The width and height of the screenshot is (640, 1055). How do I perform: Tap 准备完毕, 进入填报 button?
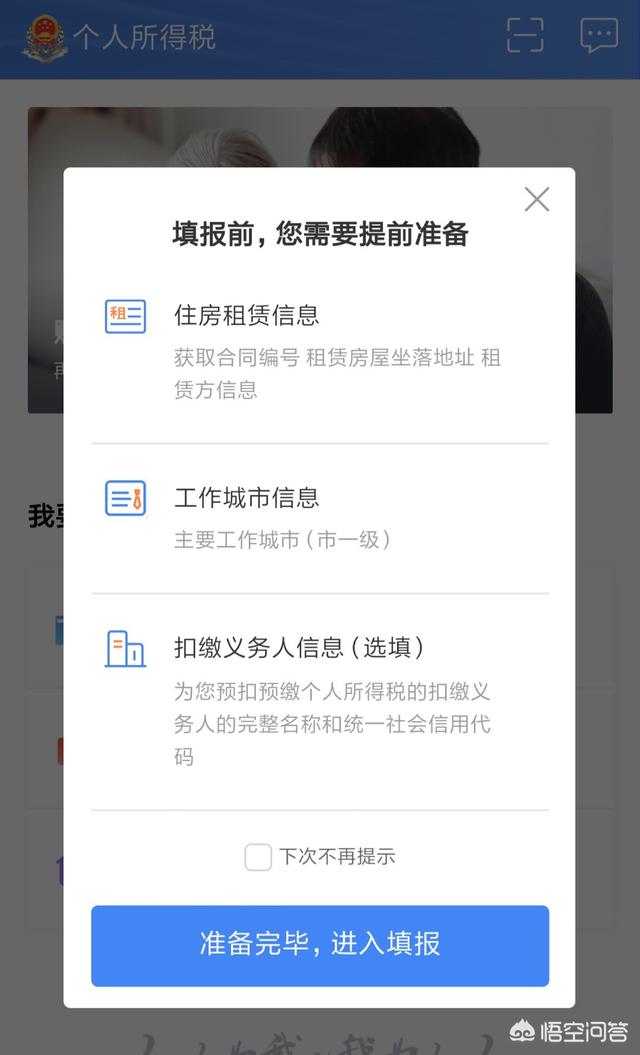pos(320,945)
